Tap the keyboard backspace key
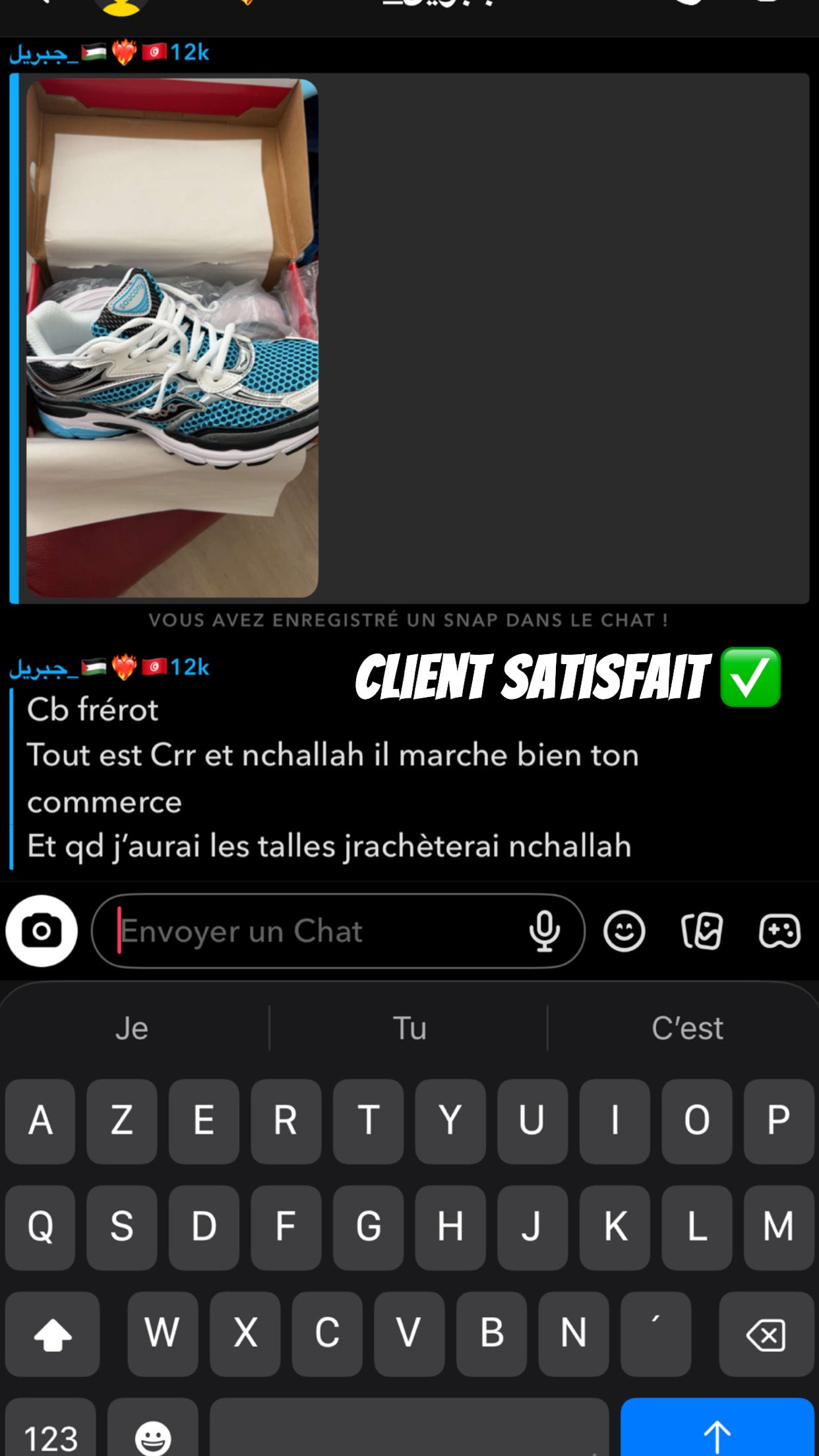 pyautogui.click(x=766, y=1335)
